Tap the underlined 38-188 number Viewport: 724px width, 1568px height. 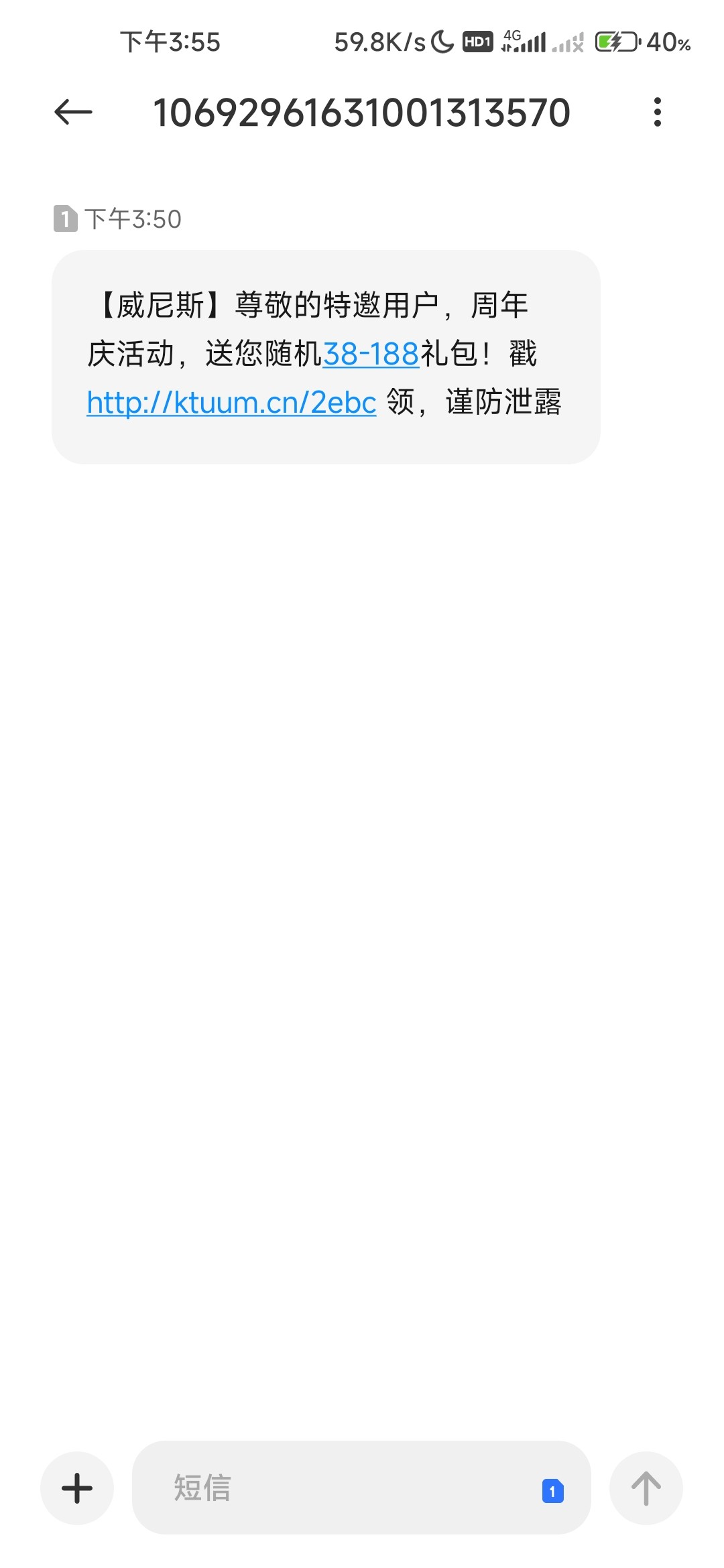pyautogui.click(x=371, y=354)
